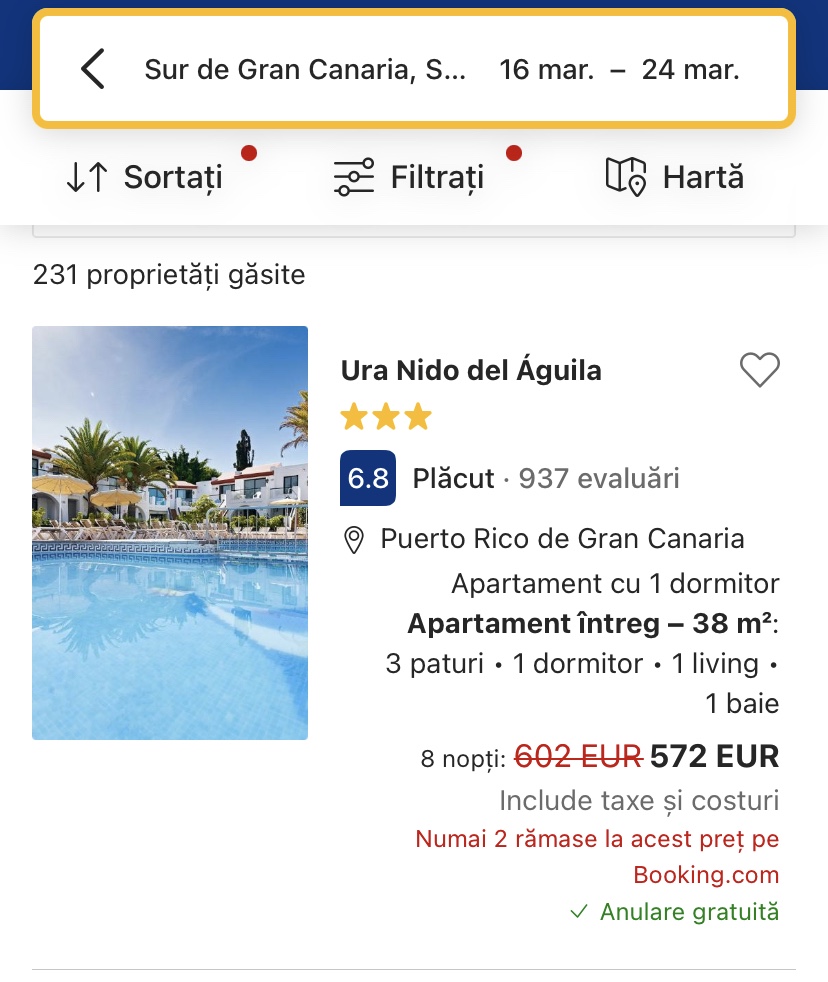Show results on the Hartă map
This screenshot has height=982, width=828.
[675, 178]
